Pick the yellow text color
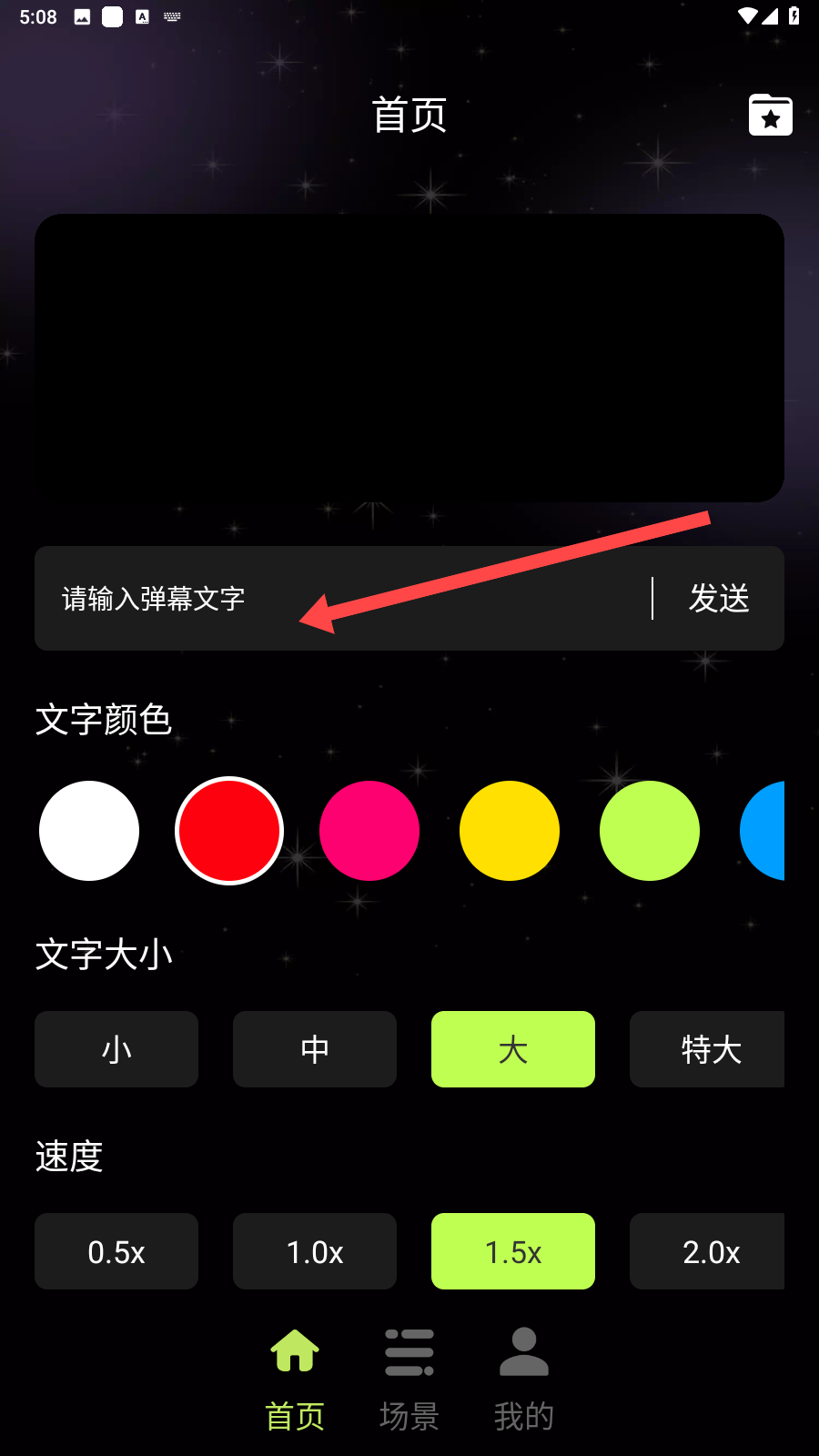819x1456 pixels. coord(510,831)
